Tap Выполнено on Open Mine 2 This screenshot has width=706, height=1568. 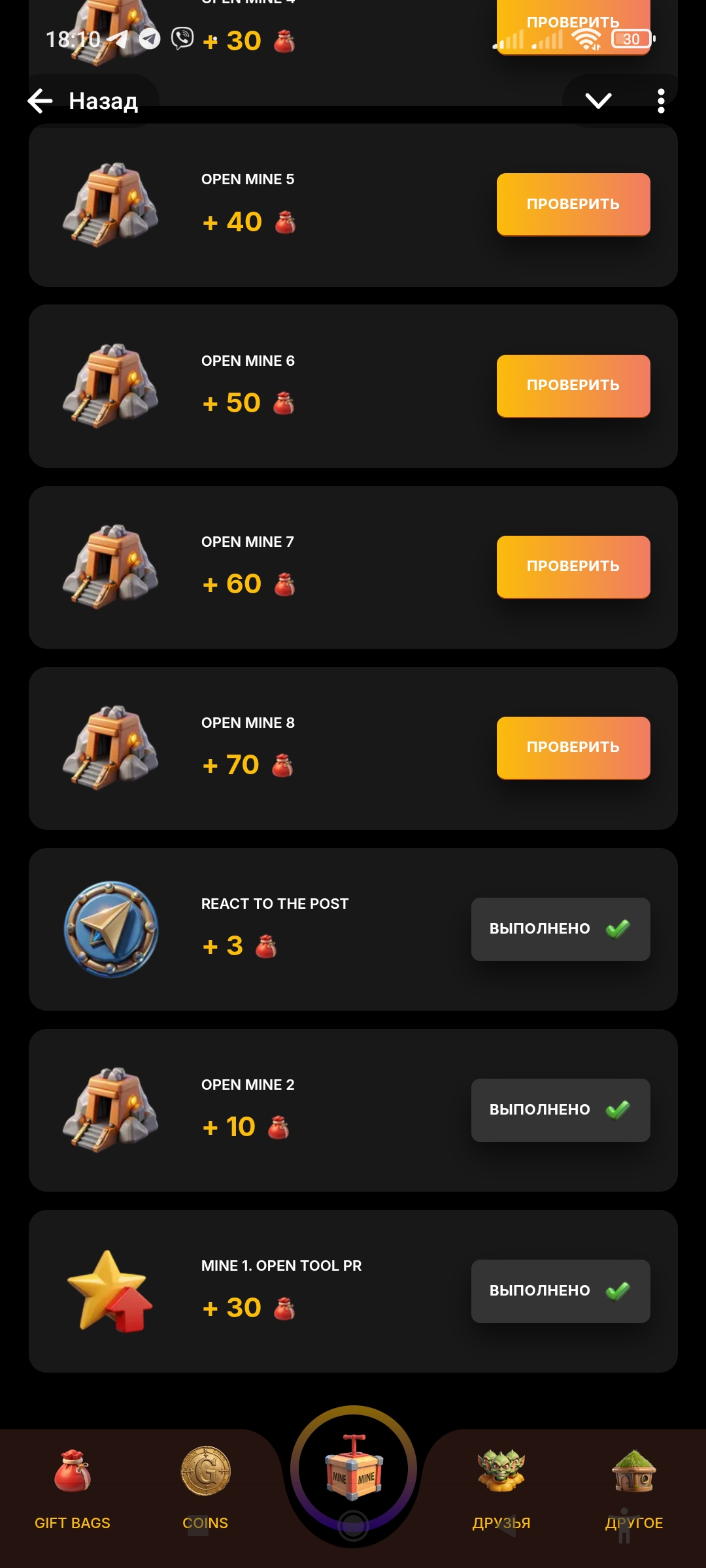[x=561, y=1110]
